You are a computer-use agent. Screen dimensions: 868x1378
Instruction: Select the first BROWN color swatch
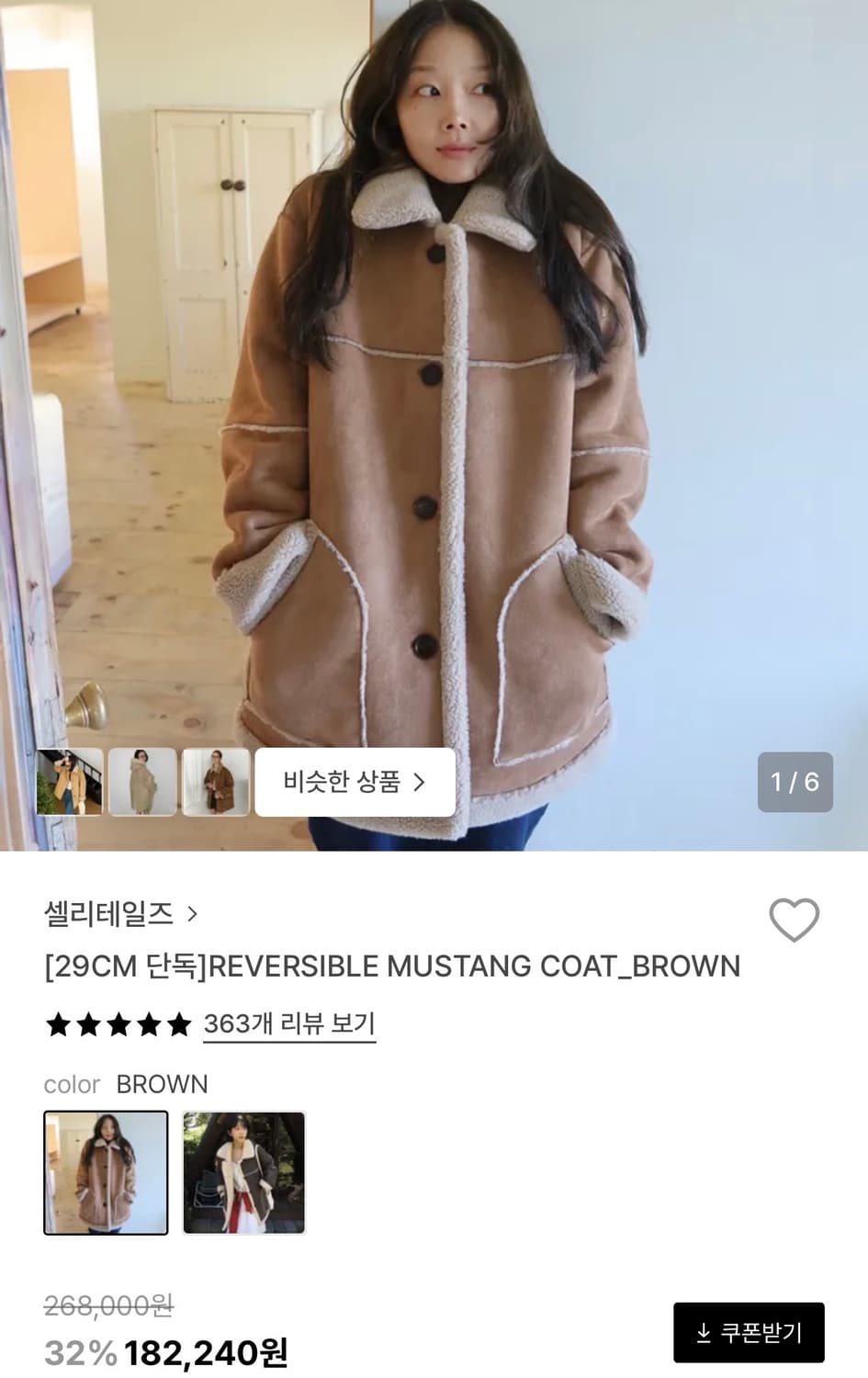[106, 1171]
